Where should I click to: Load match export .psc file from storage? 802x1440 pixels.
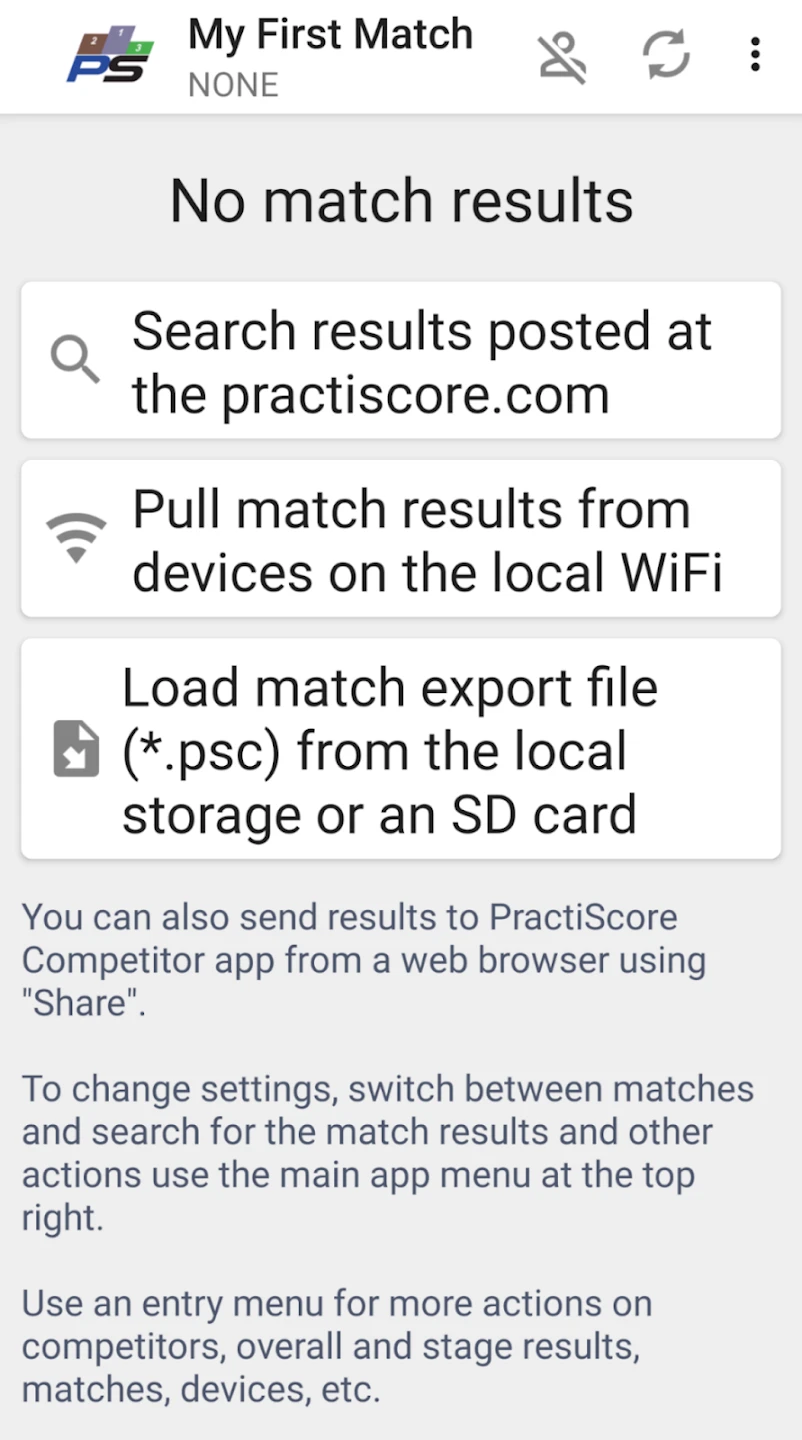click(x=401, y=749)
